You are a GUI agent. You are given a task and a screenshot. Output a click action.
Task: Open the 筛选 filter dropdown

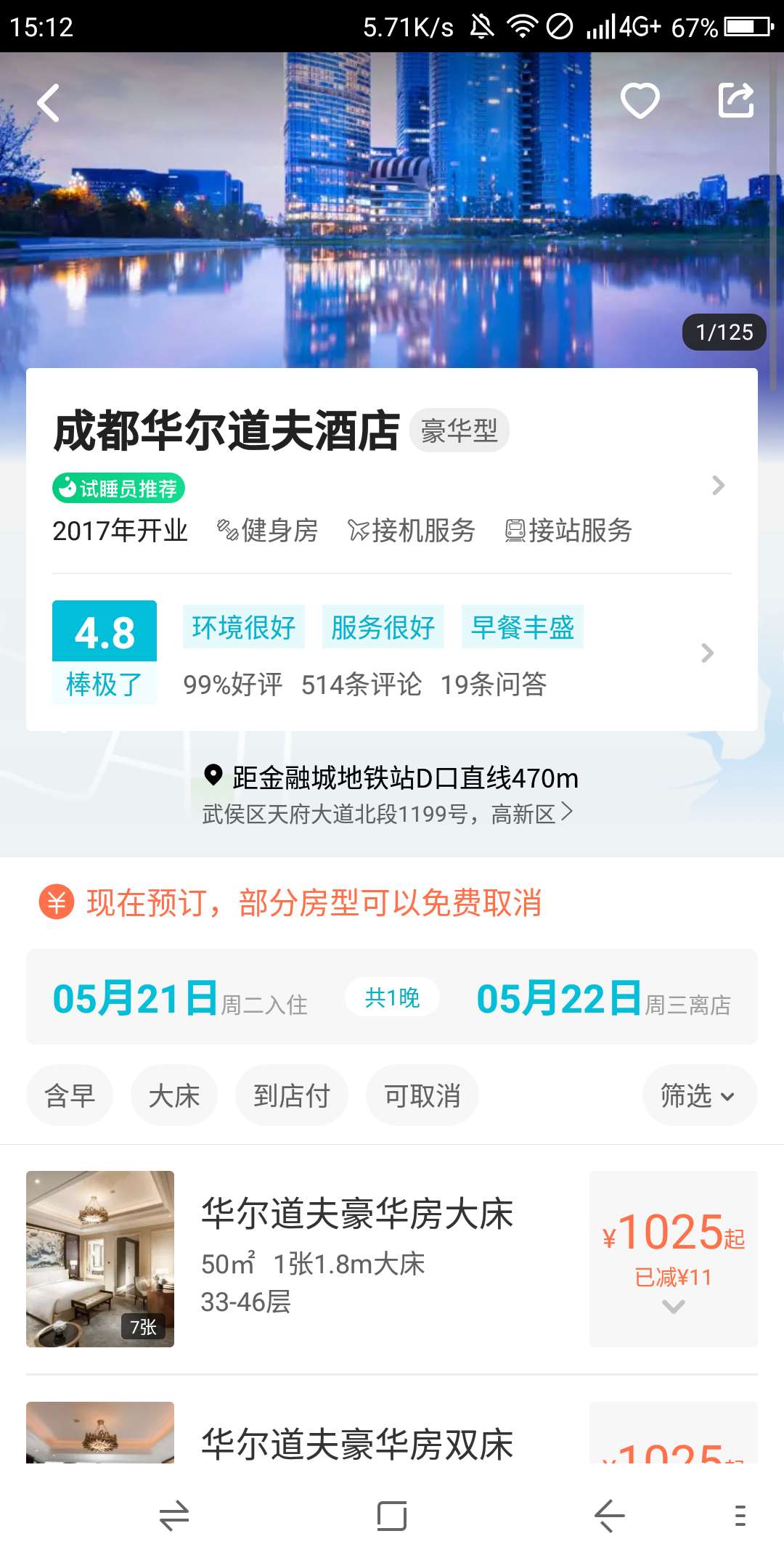click(x=698, y=1095)
